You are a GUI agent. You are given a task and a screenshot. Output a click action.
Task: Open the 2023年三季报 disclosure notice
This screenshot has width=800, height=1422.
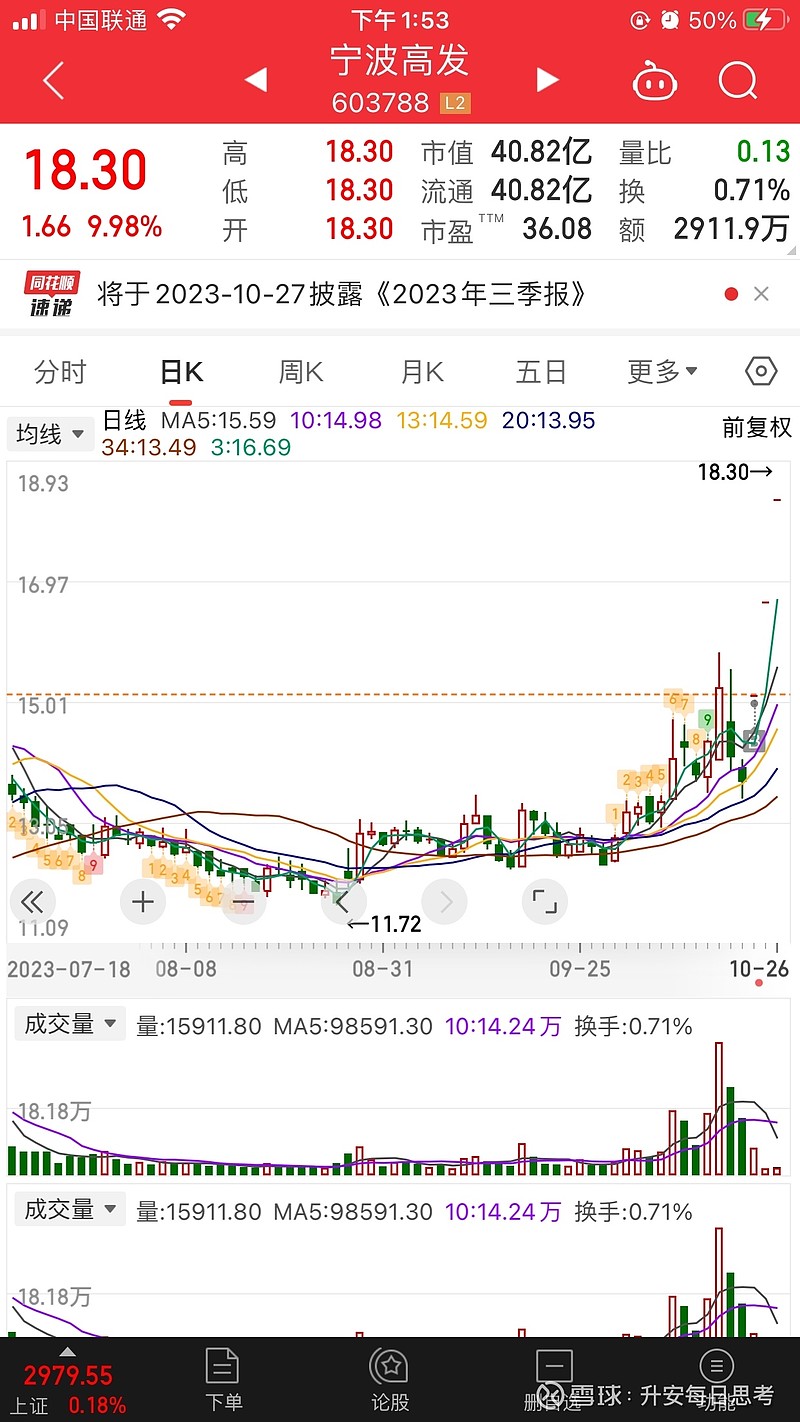click(340, 294)
